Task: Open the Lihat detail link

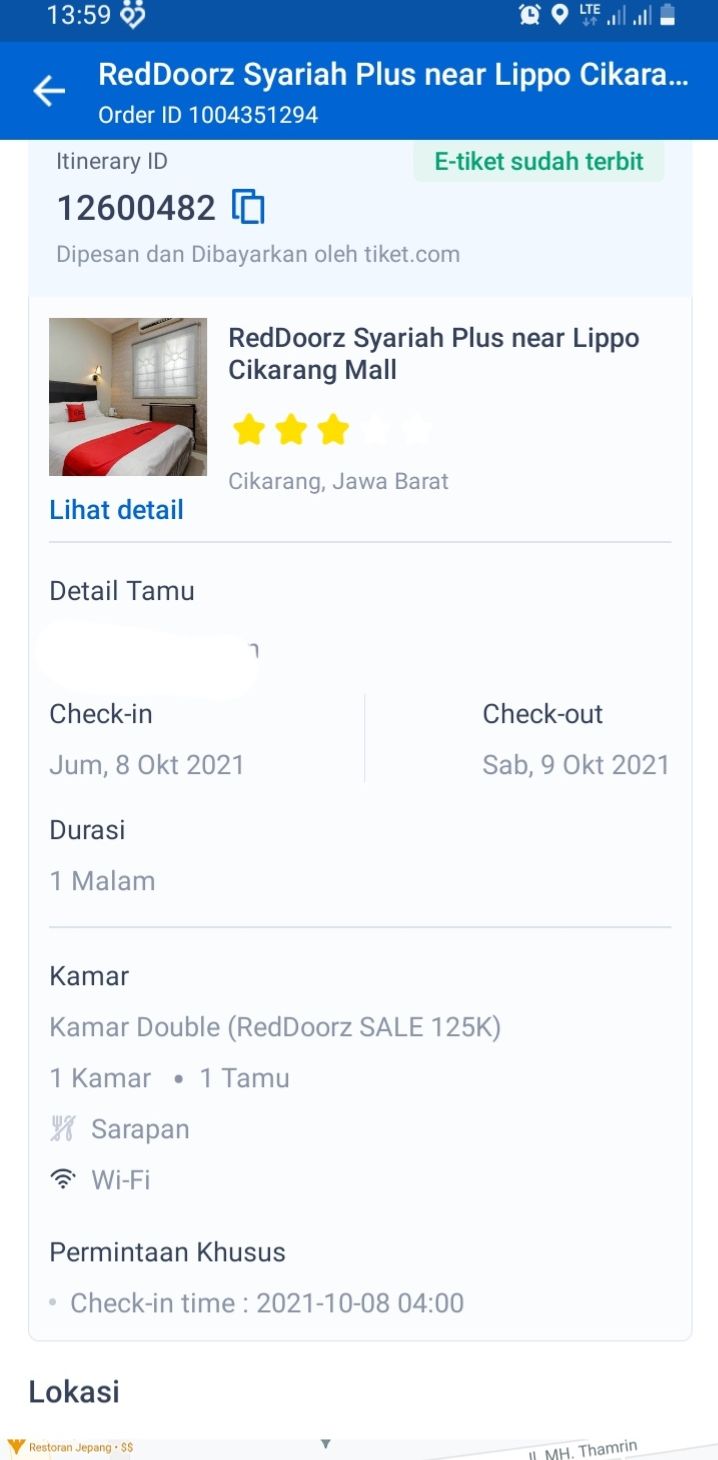Action: [116, 510]
